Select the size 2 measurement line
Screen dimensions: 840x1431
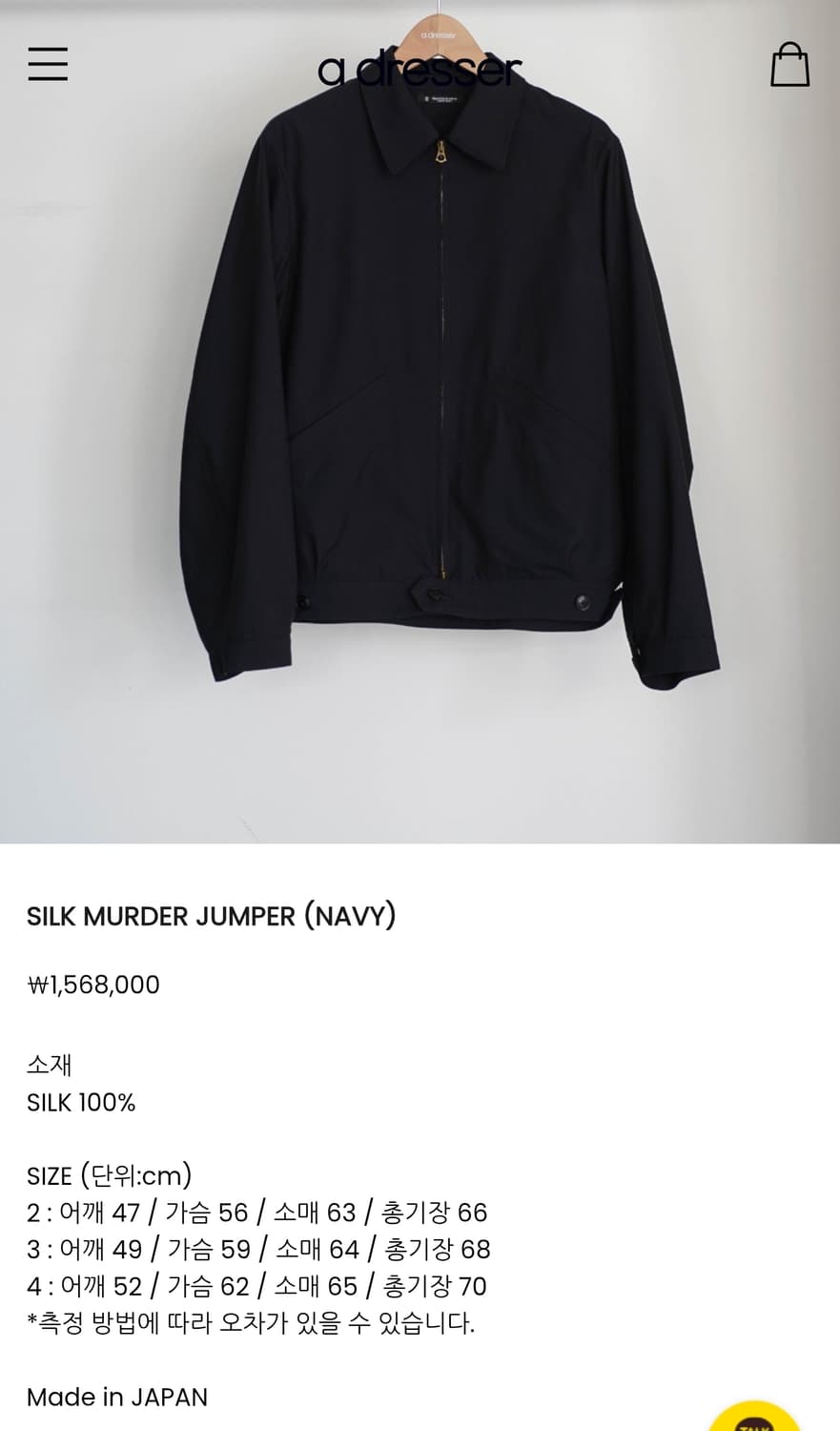[x=259, y=1213]
